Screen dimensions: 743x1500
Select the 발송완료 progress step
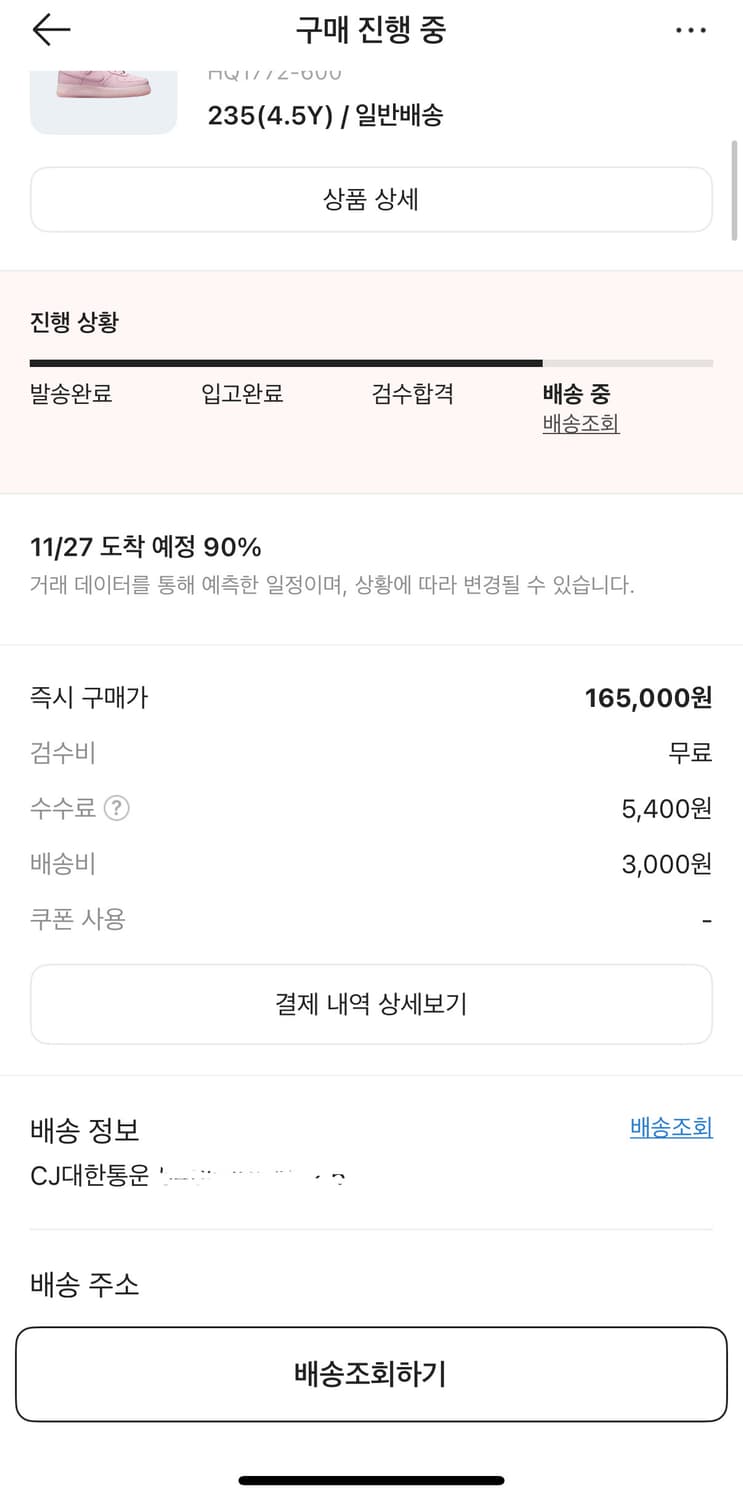coord(69,393)
